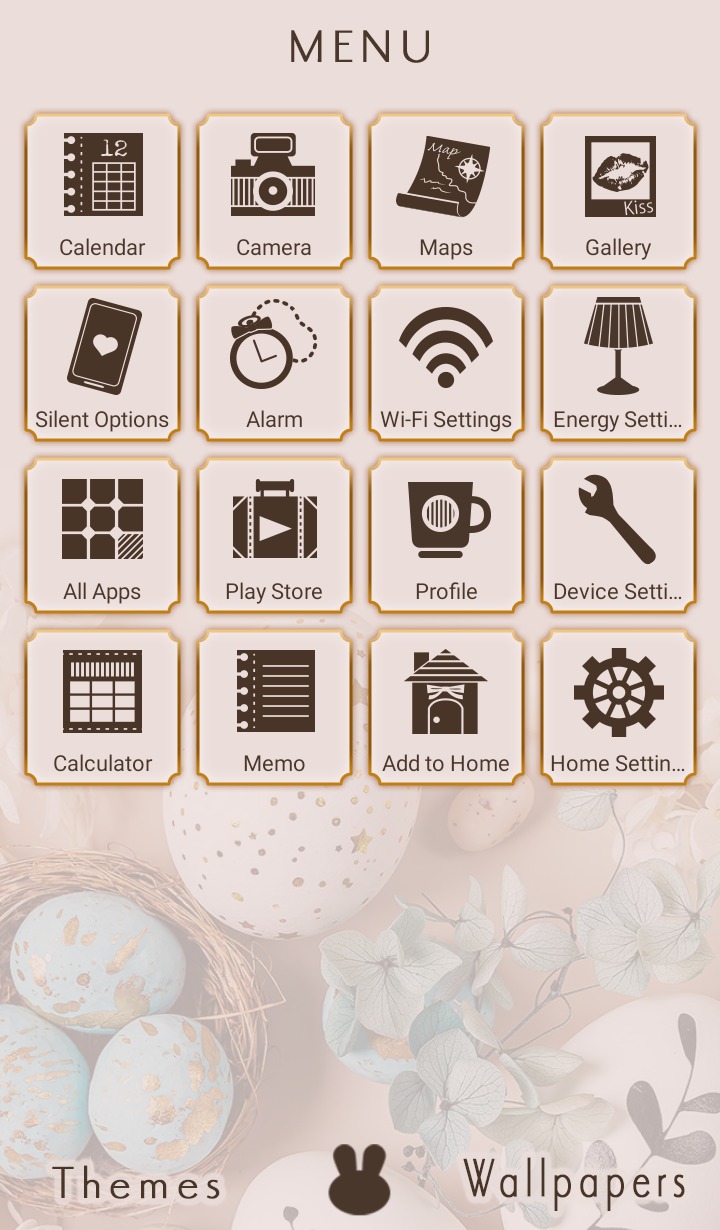The image size is (720, 1230).
Task: Launch the Camera
Action: (x=274, y=191)
